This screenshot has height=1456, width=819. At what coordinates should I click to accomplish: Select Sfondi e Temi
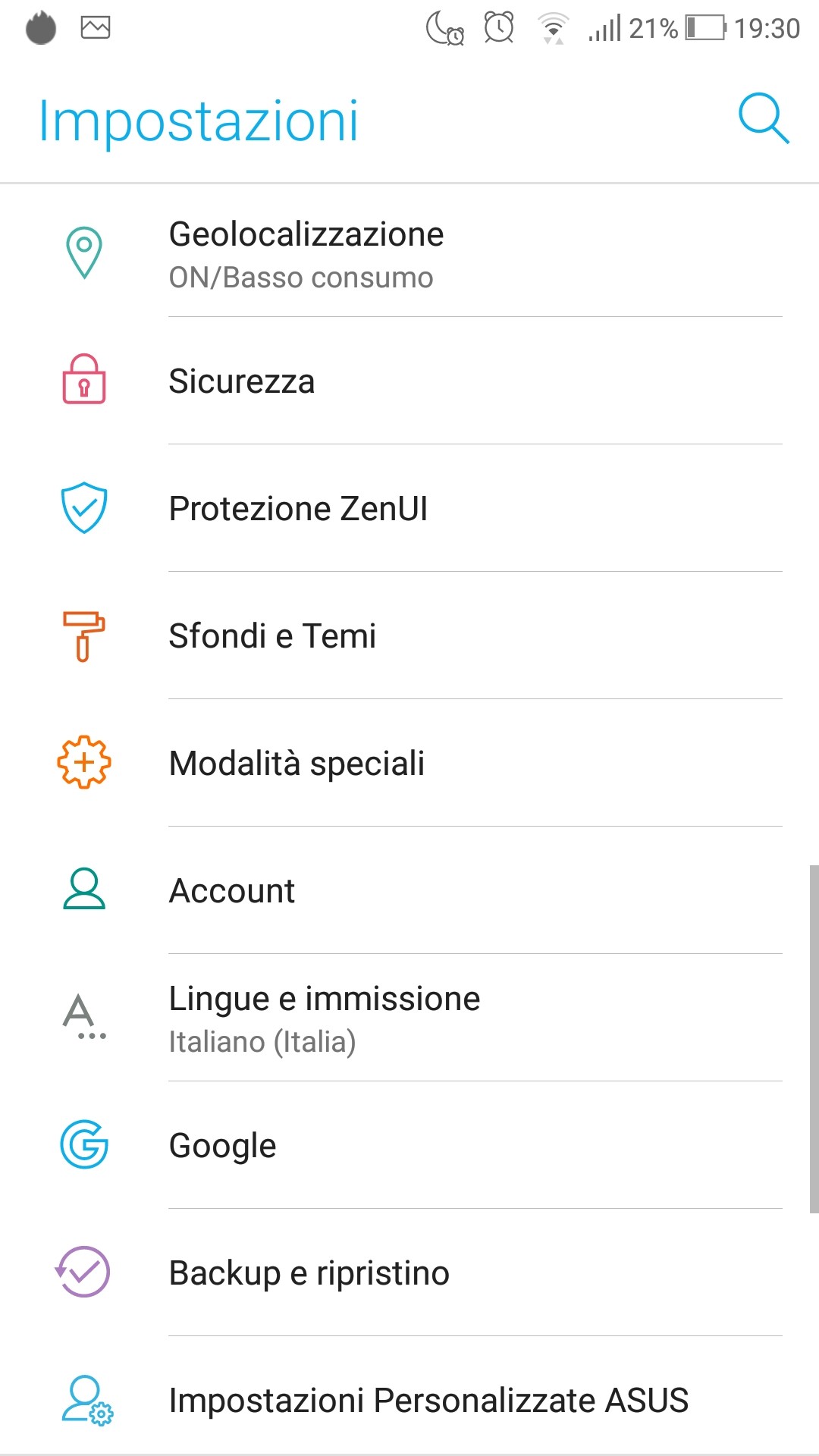273,635
